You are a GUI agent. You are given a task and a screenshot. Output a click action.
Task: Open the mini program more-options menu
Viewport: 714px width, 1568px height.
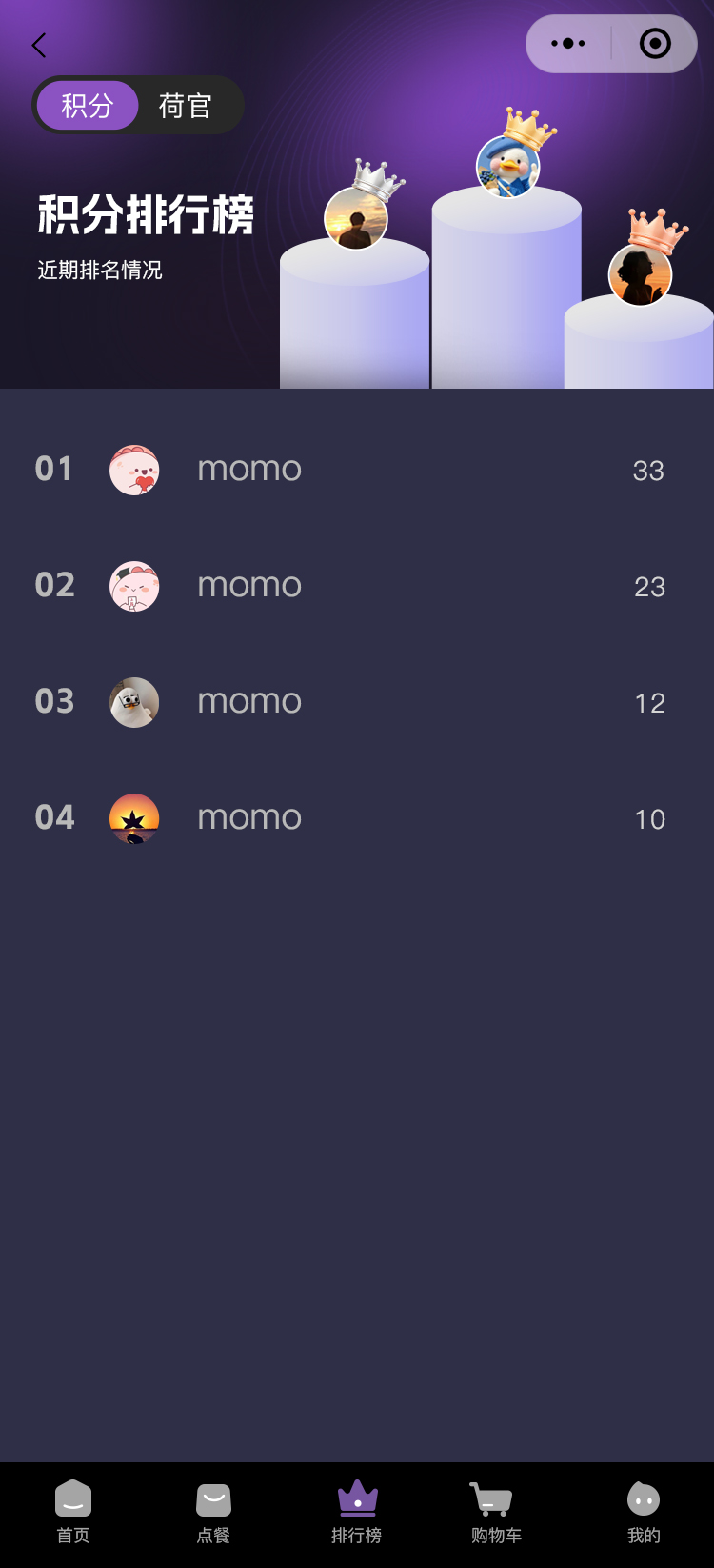click(568, 44)
